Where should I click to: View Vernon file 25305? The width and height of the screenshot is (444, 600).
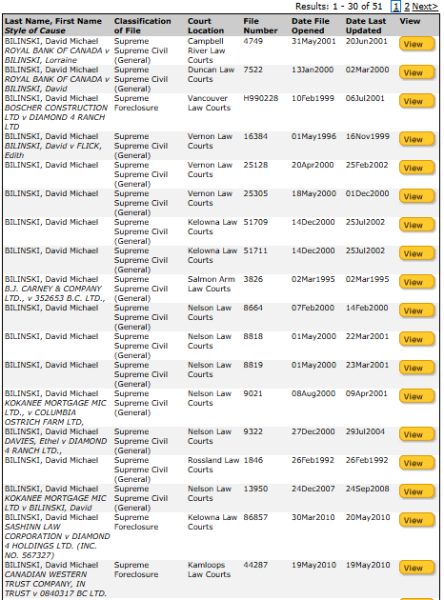point(416,196)
